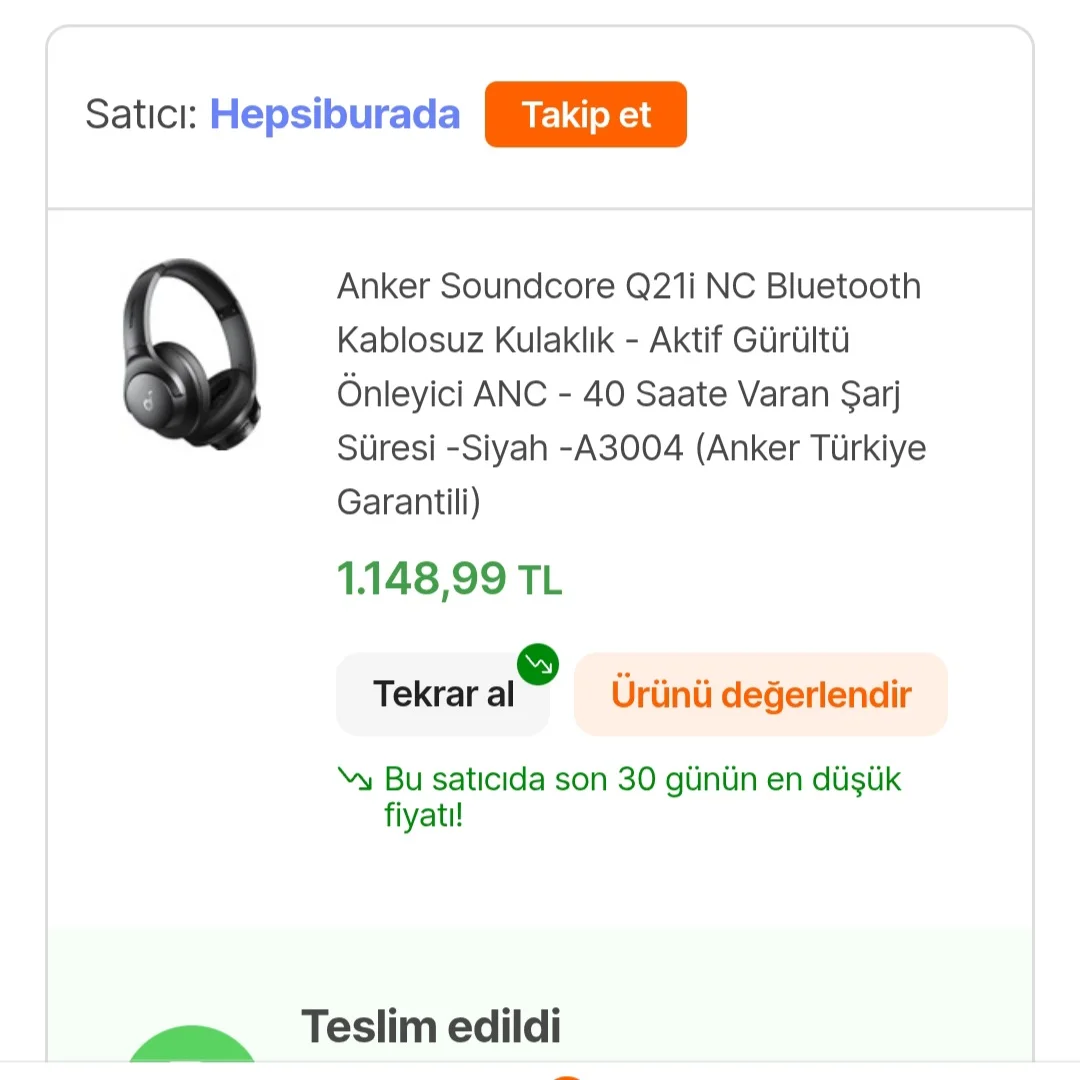The height and width of the screenshot is (1080, 1080).
Task: Open the Anker Soundcore Q21i product title
Action: click(630, 394)
